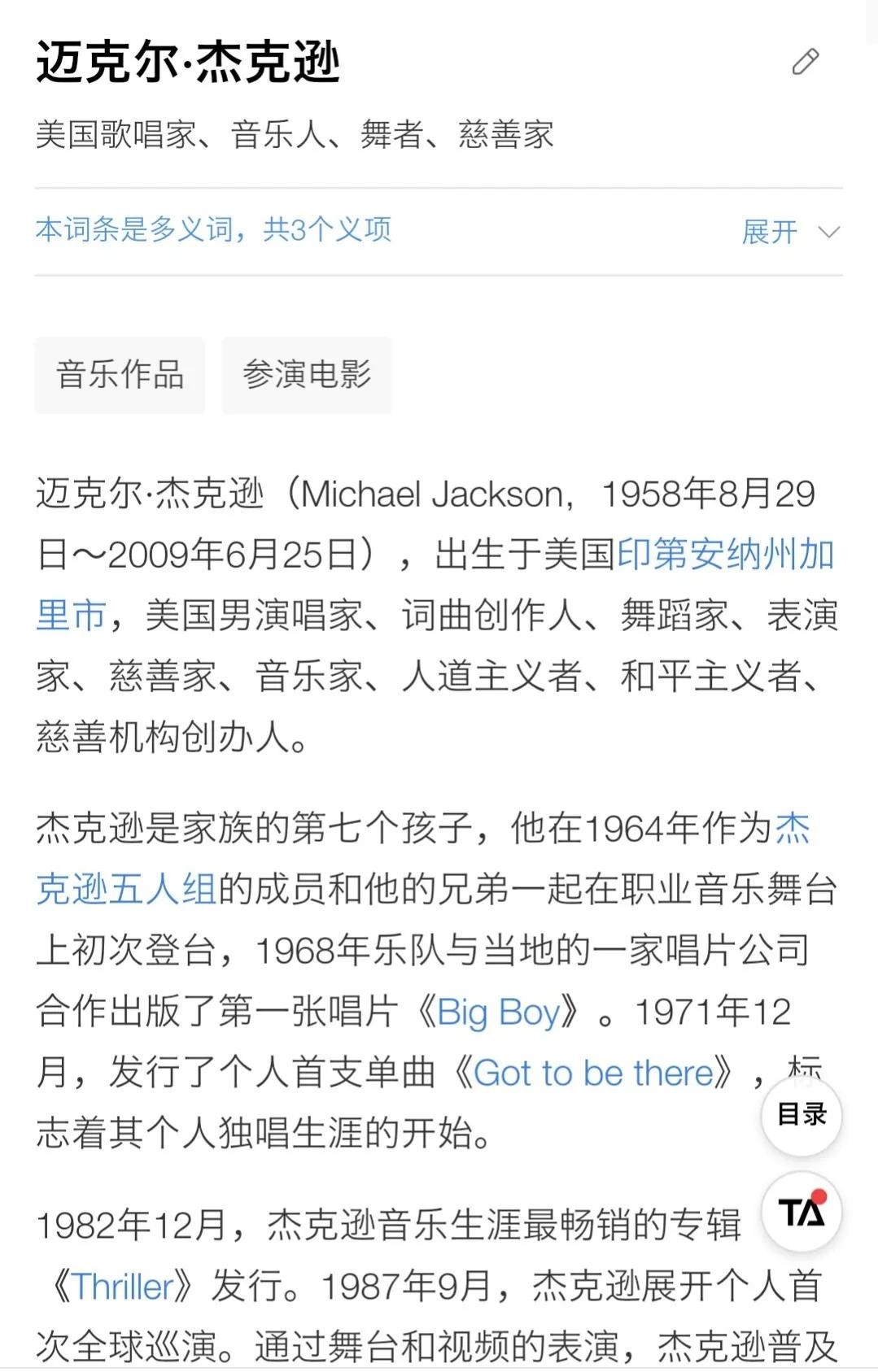
Task: Select the 参演电影 chip
Action: (x=307, y=375)
